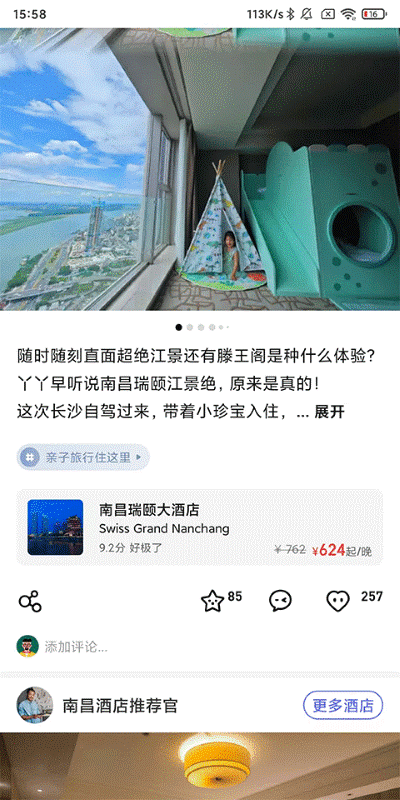
Task: Open the 亲子旅行住这里 topic tag
Action: point(83,457)
